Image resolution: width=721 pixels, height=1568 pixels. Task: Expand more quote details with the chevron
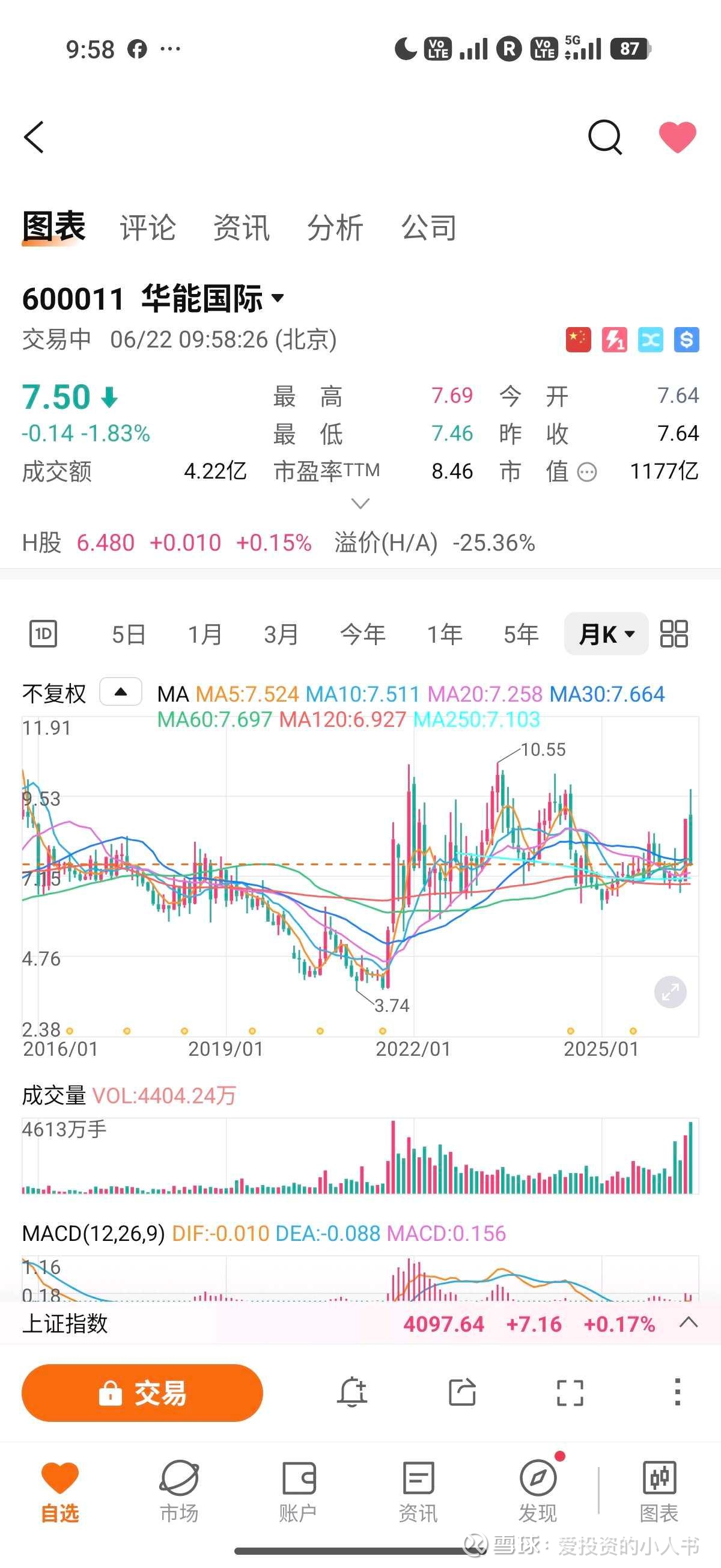click(360, 503)
